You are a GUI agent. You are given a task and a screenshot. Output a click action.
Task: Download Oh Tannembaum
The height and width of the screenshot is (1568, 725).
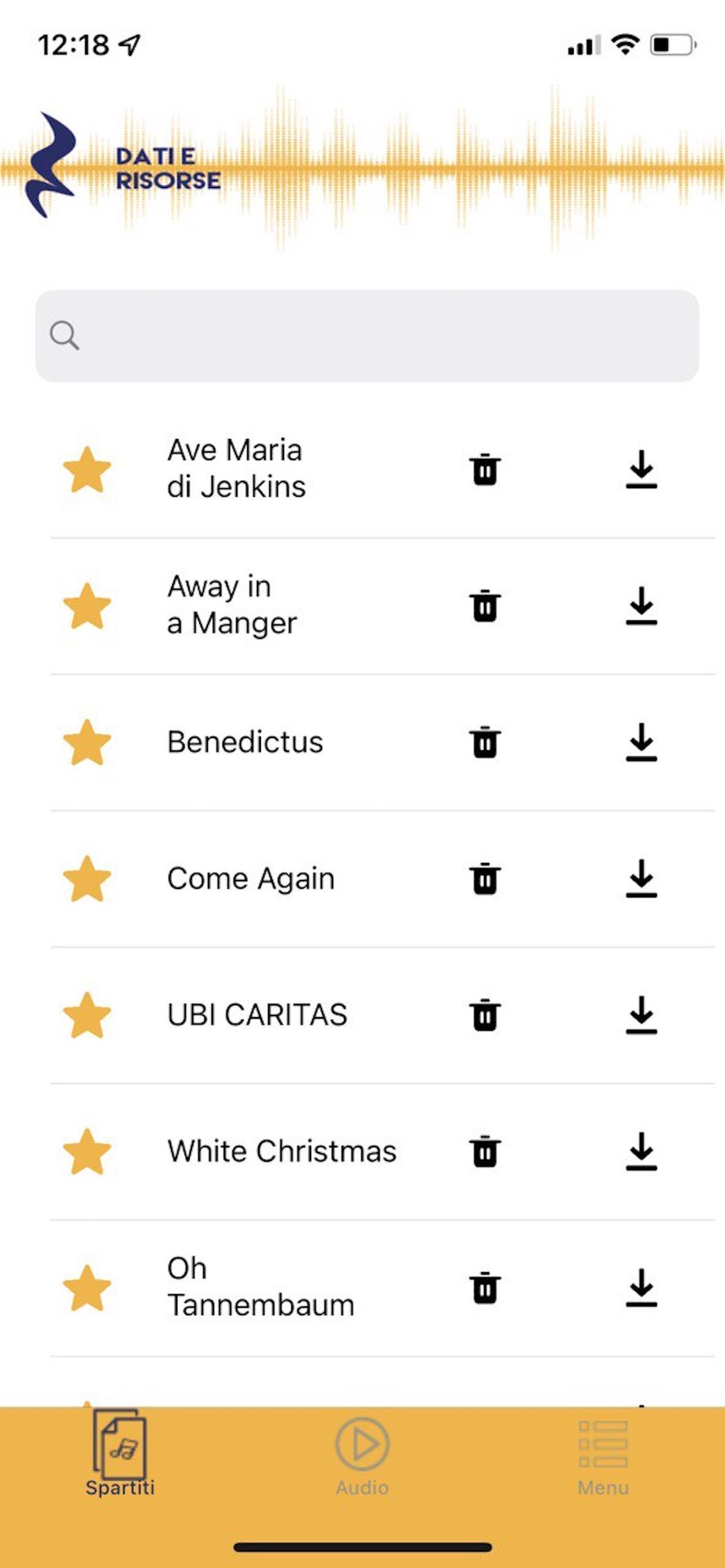click(x=641, y=1287)
